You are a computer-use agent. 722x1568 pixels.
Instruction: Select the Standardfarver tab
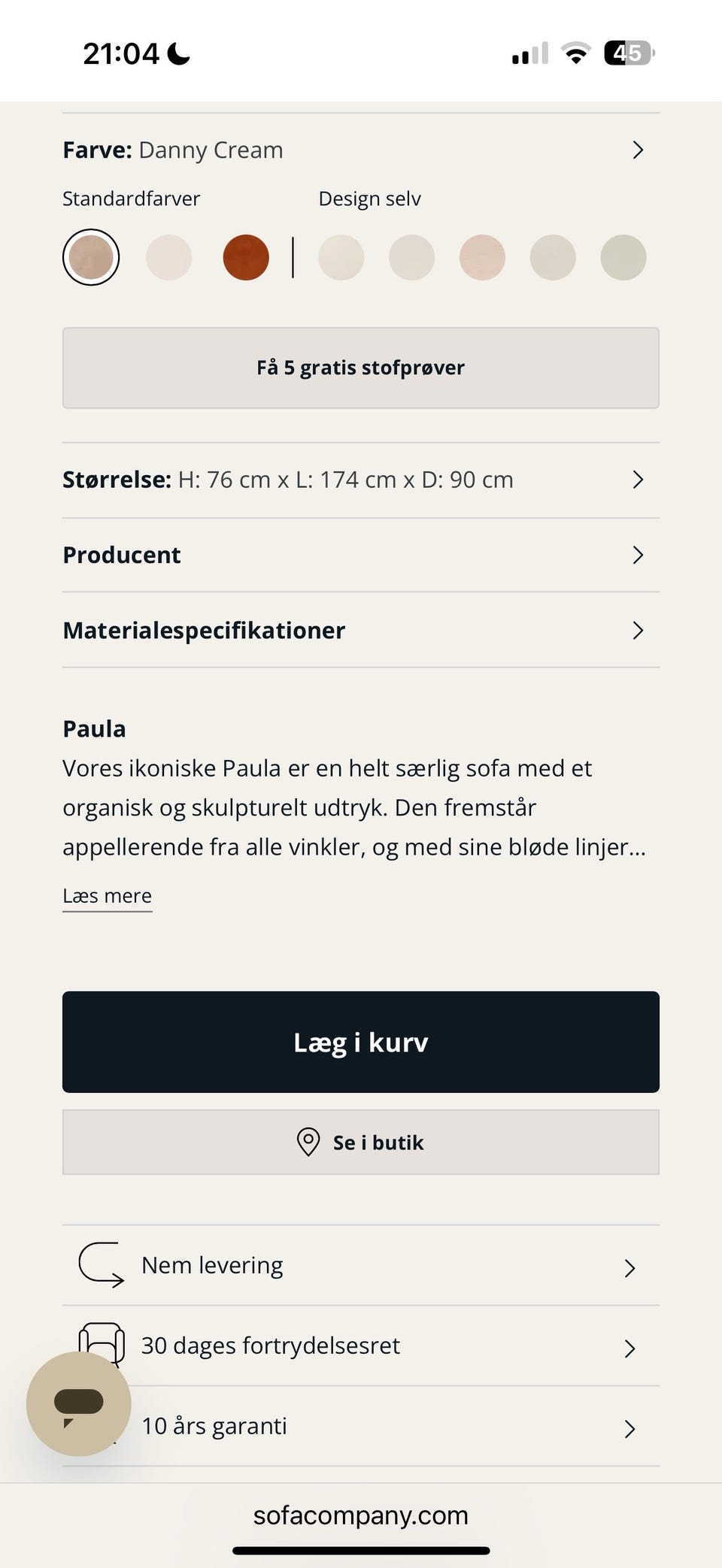(131, 198)
